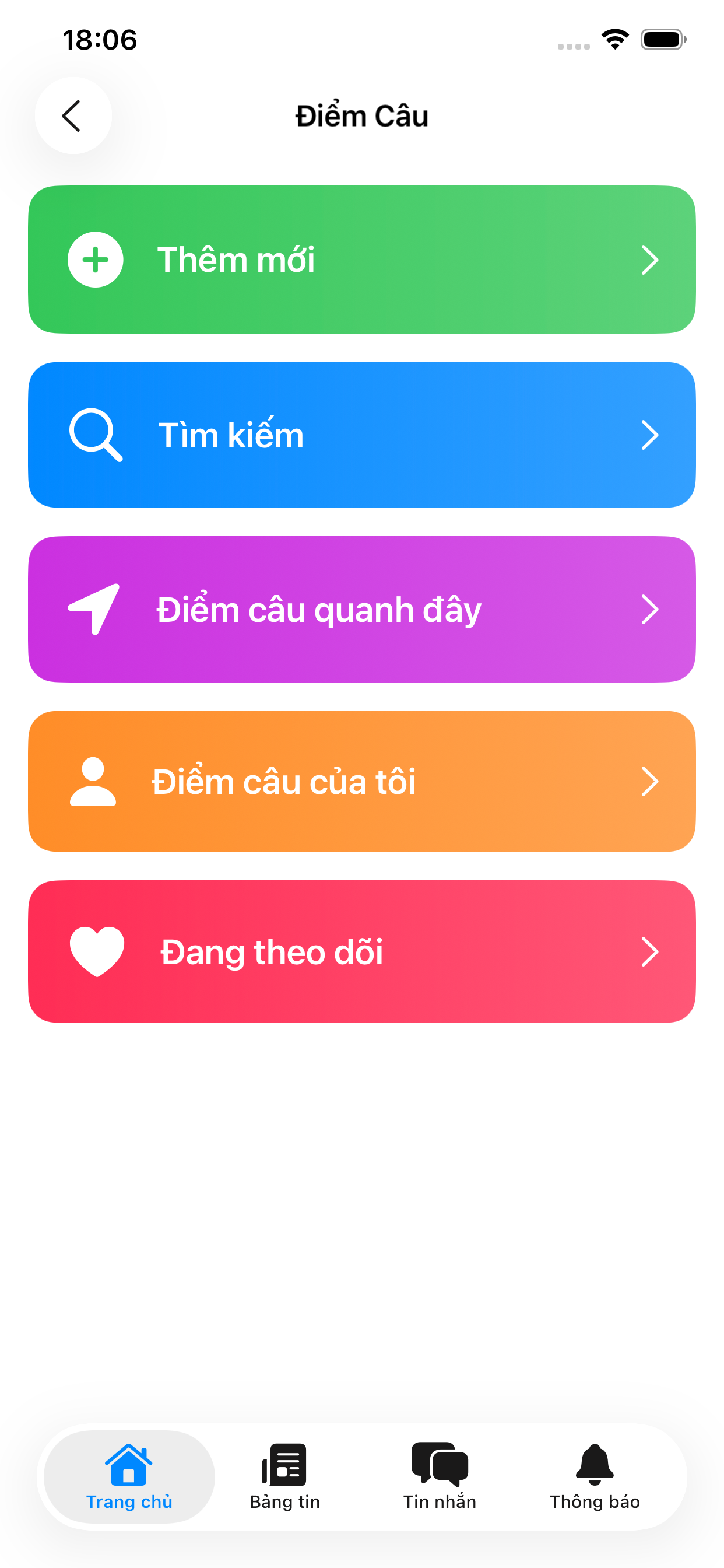The height and width of the screenshot is (1568, 724).
Task: Expand Thêm mới via its chevron
Action: [x=650, y=260]
